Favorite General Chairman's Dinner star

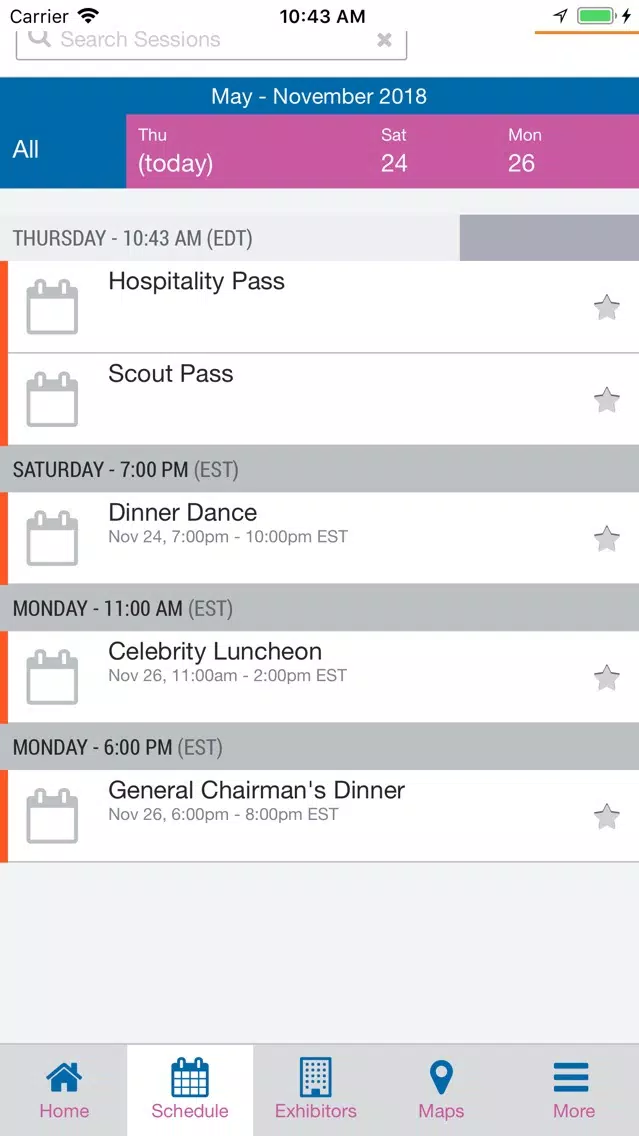coord(606,816)
